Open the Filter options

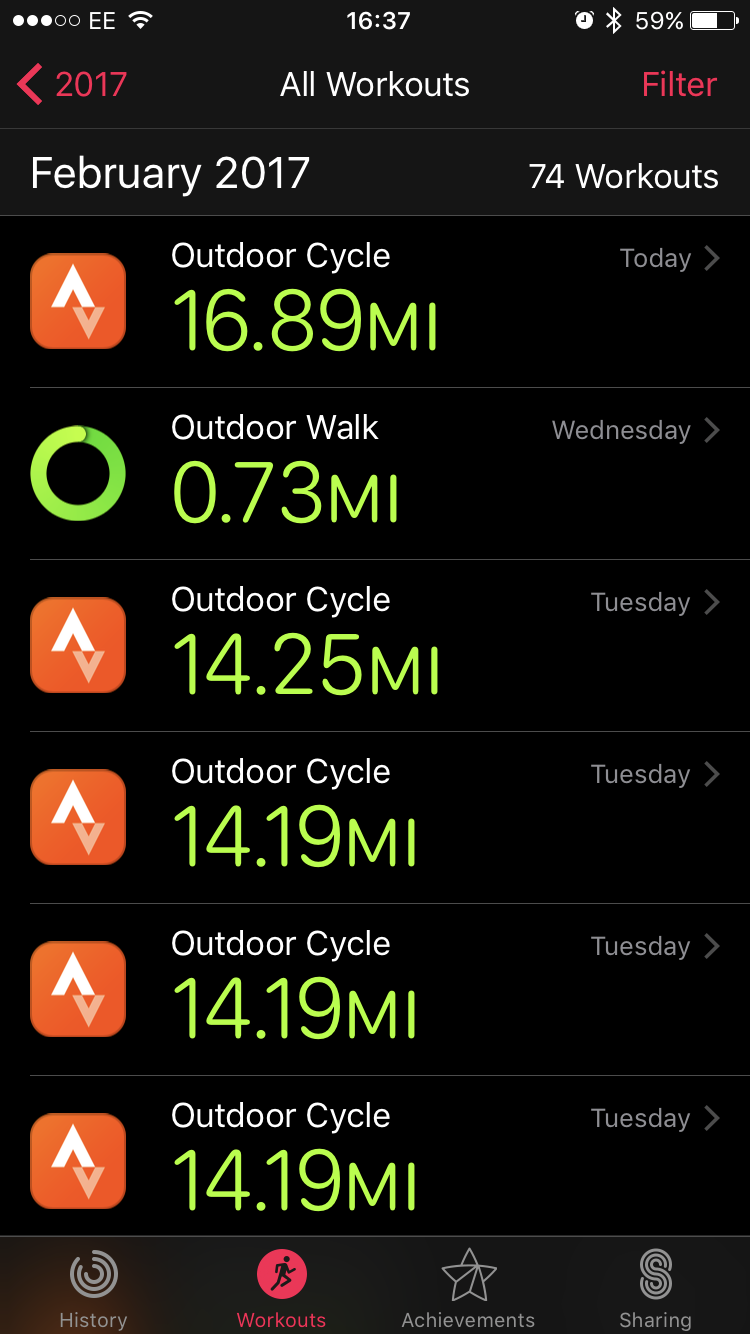click(679, 85)
